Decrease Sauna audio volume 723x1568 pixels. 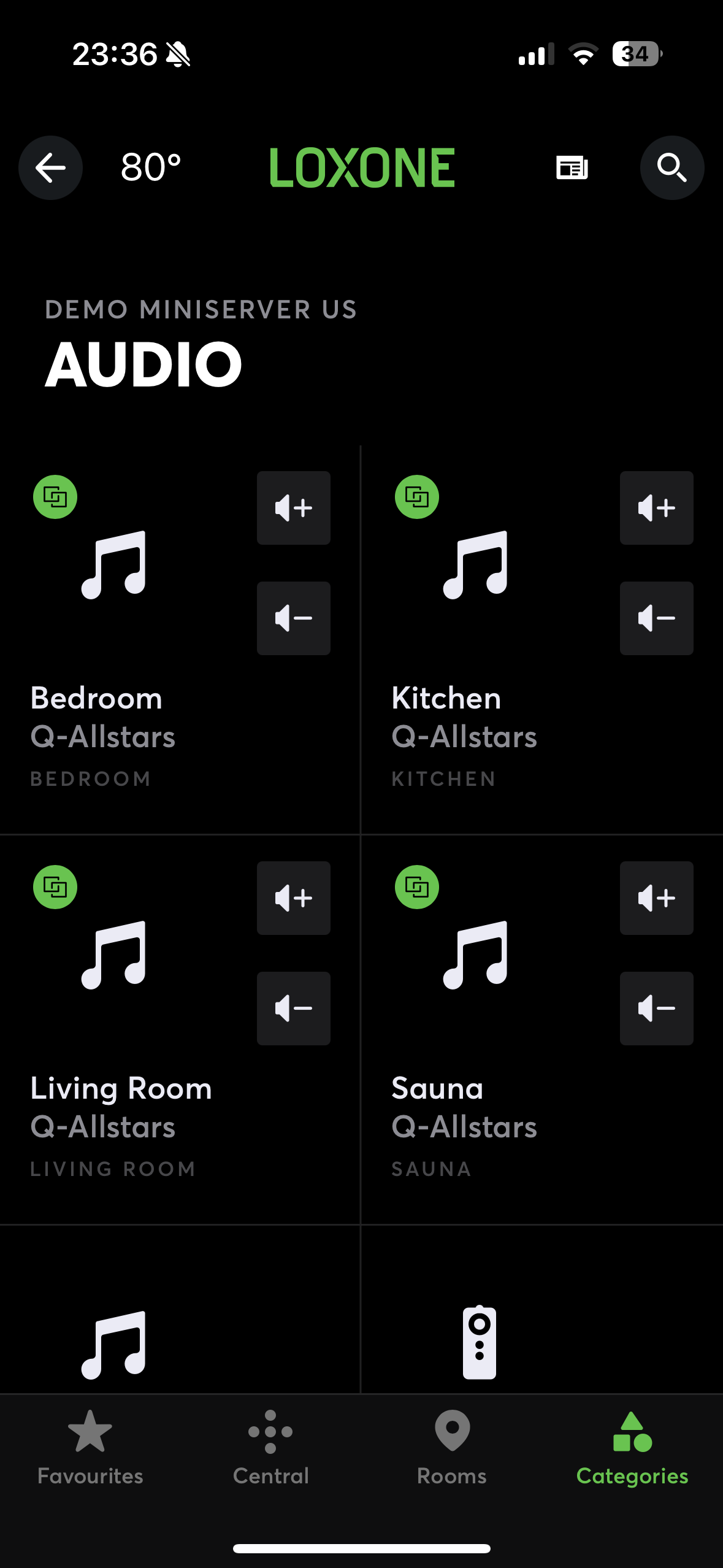pos(656,1009)
